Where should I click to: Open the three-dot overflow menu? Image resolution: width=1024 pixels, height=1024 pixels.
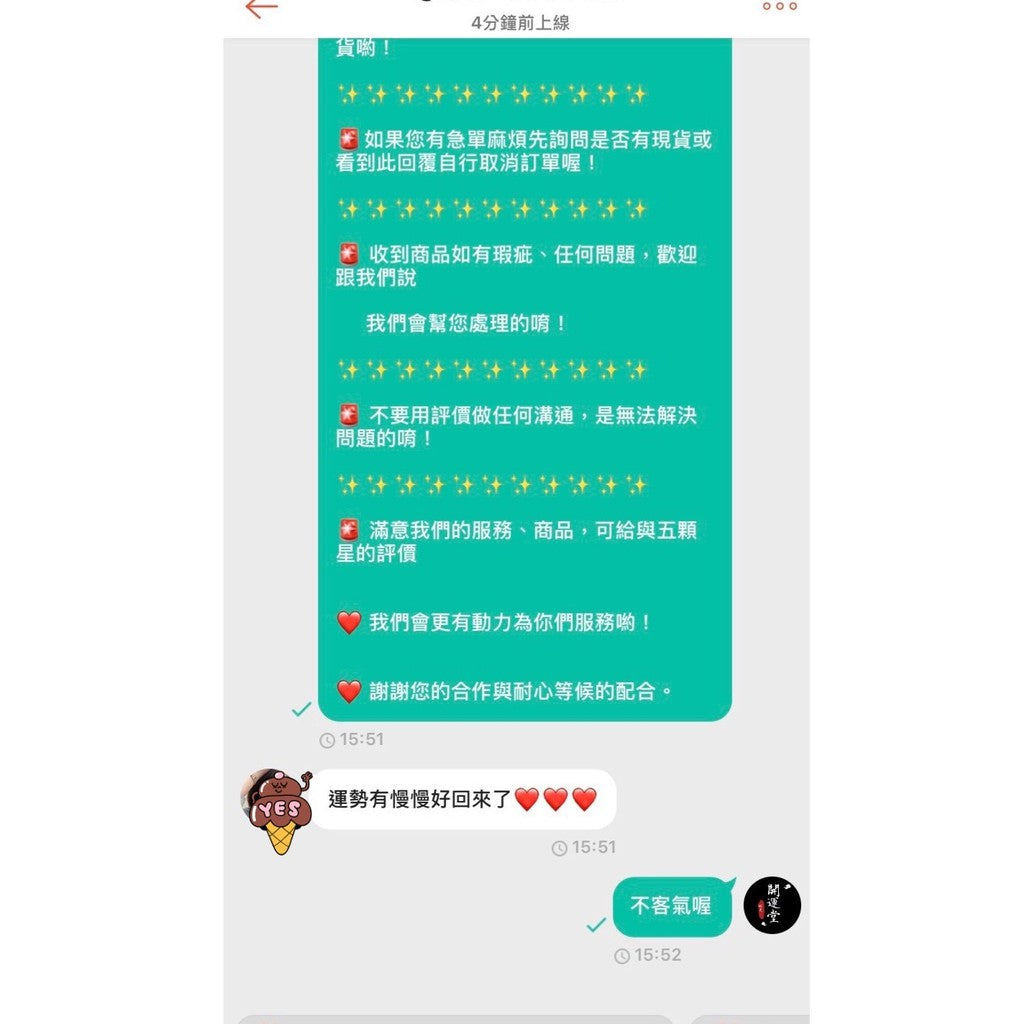coord(779,7)
